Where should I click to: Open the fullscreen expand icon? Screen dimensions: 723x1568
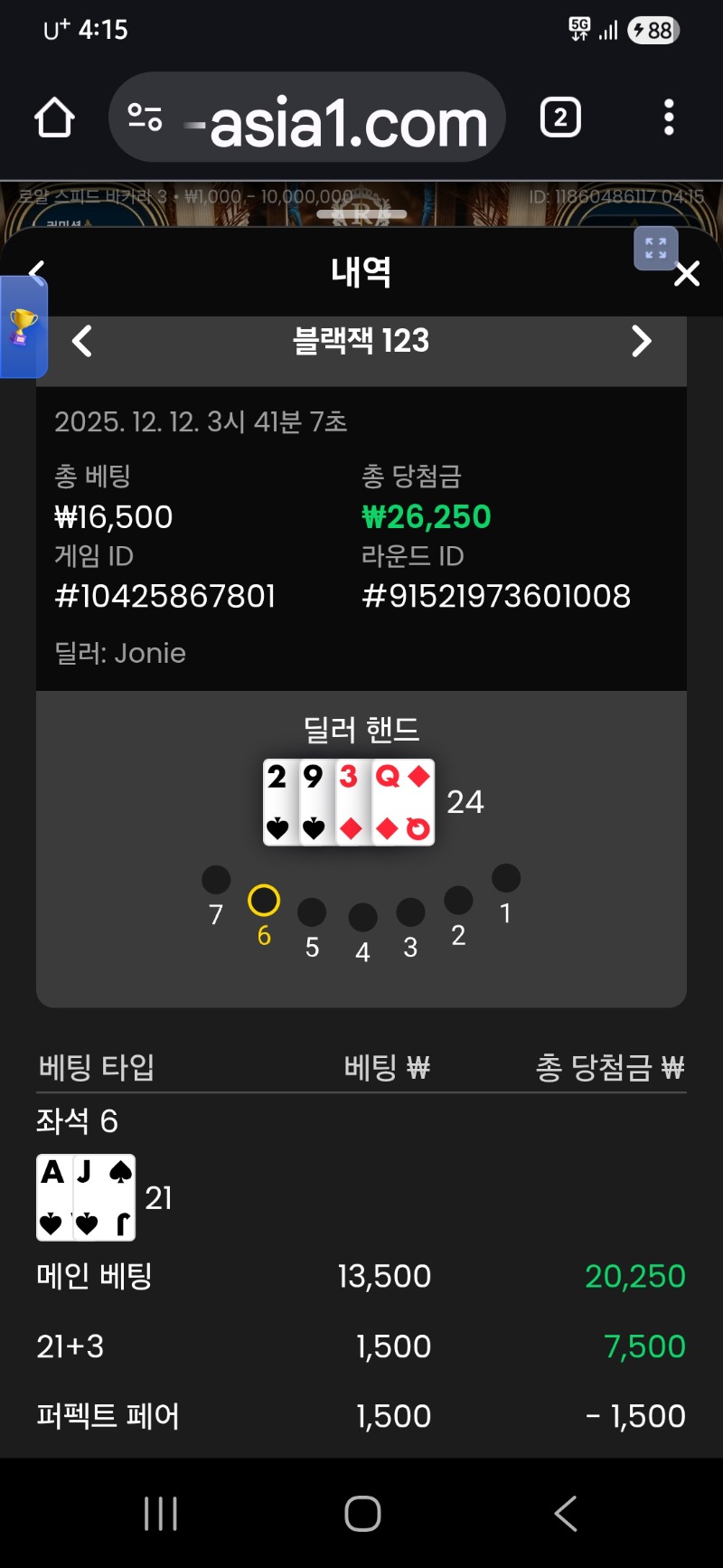point(656,249)
